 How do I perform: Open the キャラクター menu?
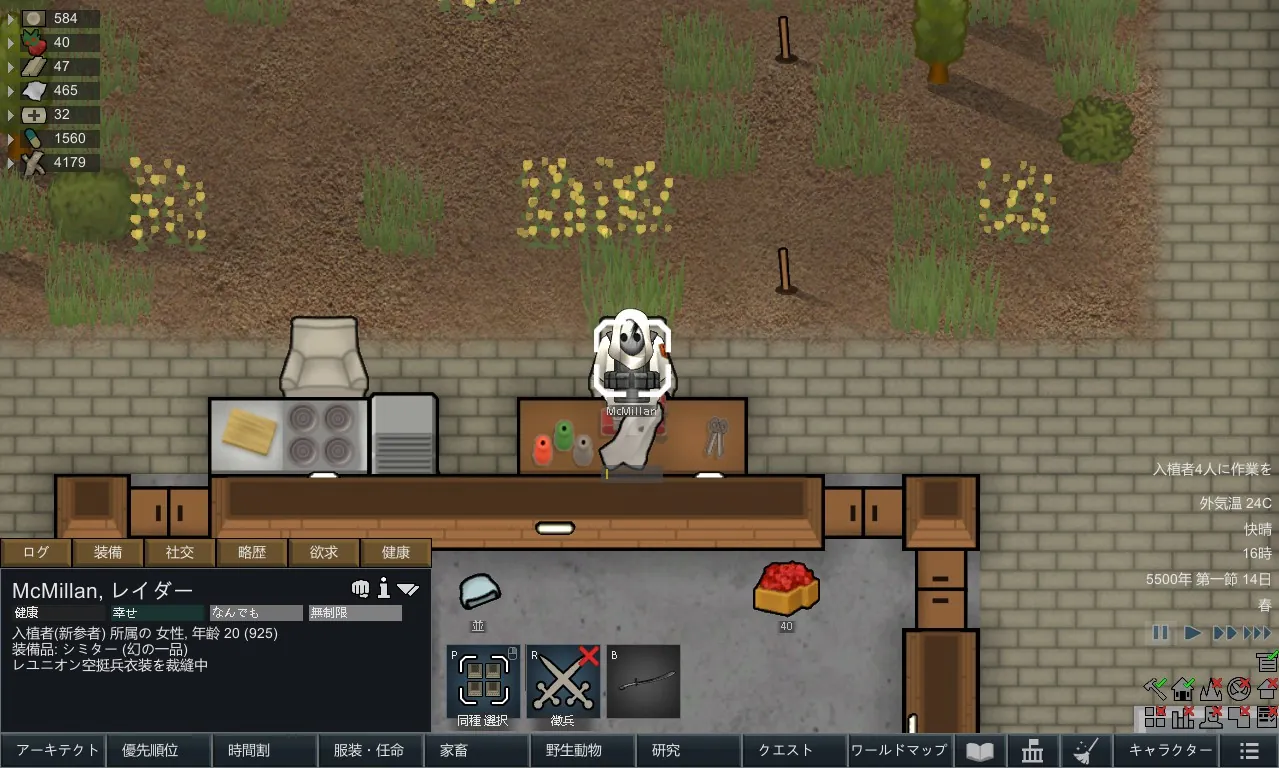click(1170, 751)
